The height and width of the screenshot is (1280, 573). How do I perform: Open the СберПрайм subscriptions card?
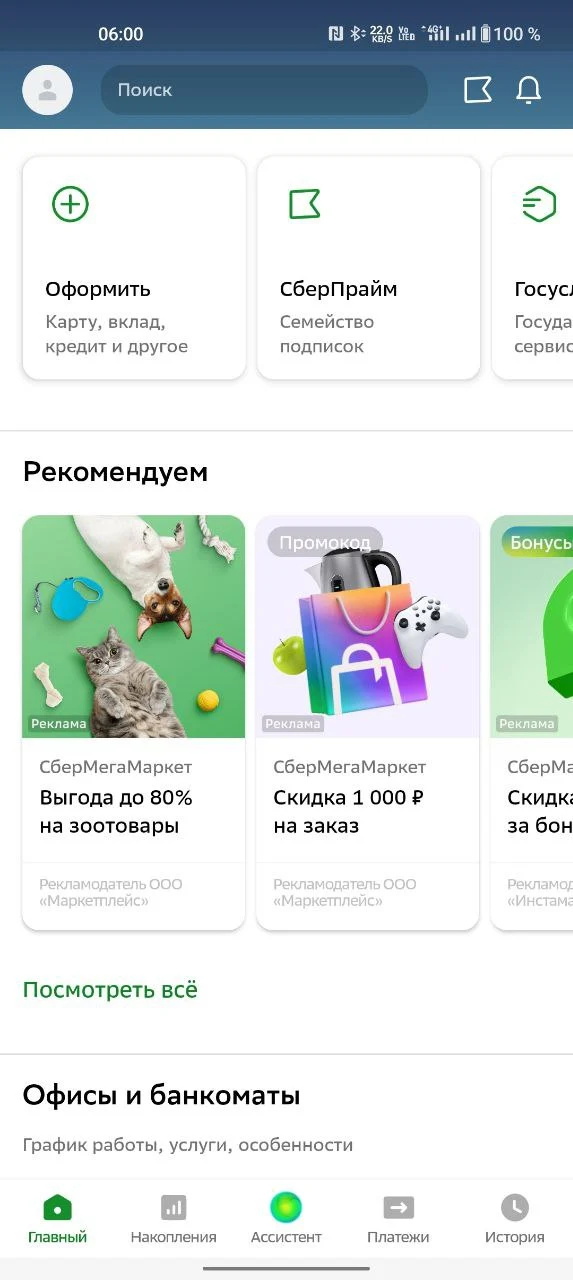[x=368, y=268]
